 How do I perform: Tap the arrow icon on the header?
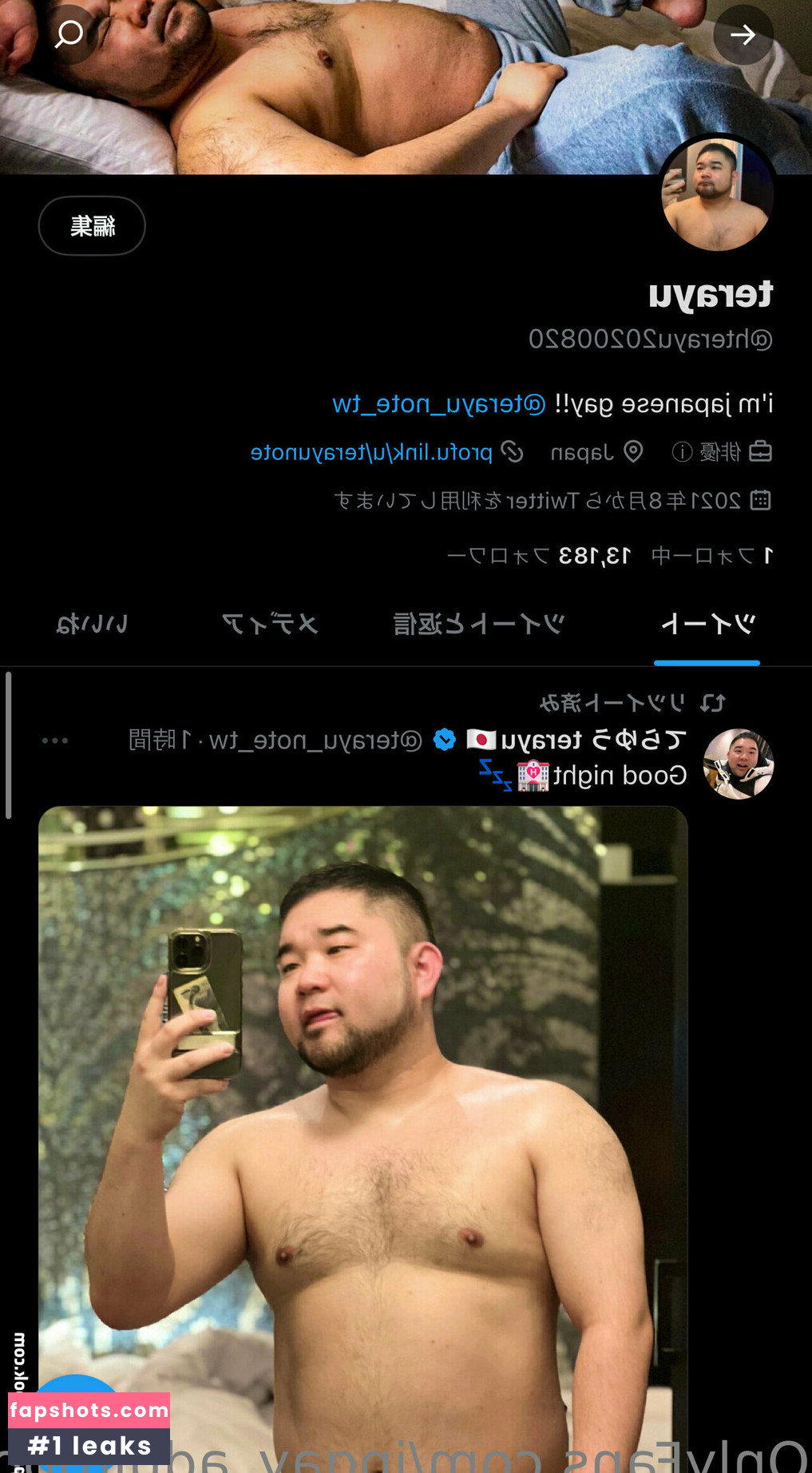click(743, 34)
